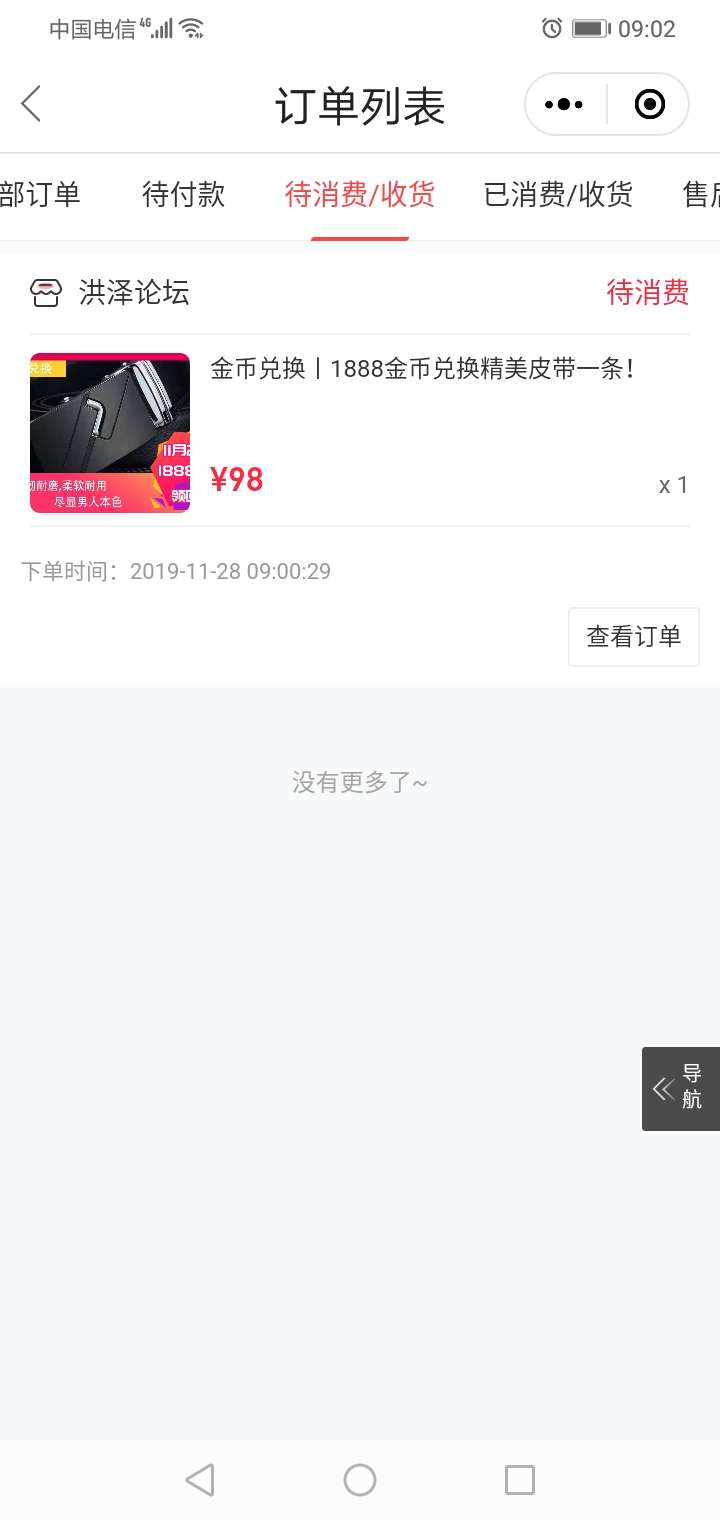The width and height of the screenshot is (720, 1520).
Task: Select the 待消费/收货 tab
Action: 360,194
